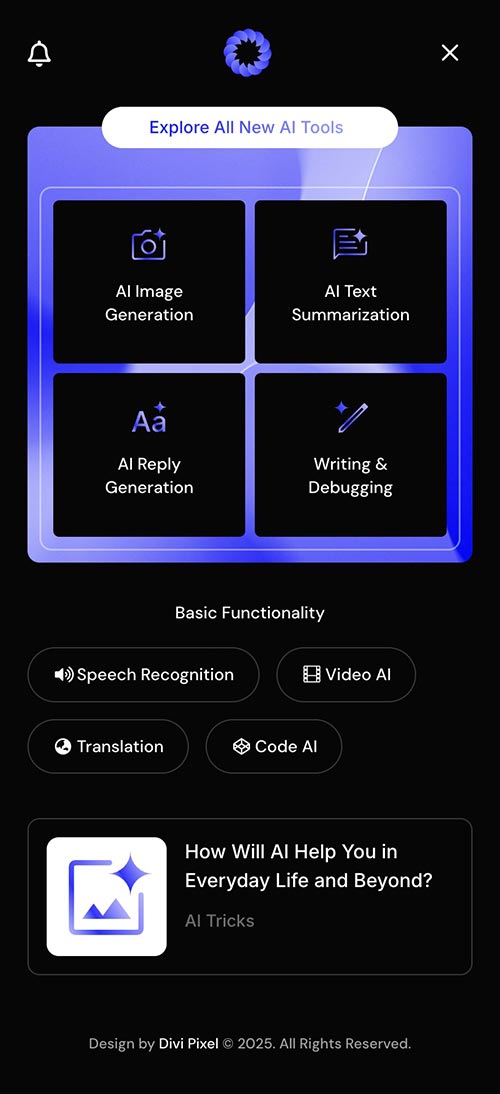Follow the Divi Pixel footer link
Screen dimensions: 500x1094
[x=188, y=1044]
